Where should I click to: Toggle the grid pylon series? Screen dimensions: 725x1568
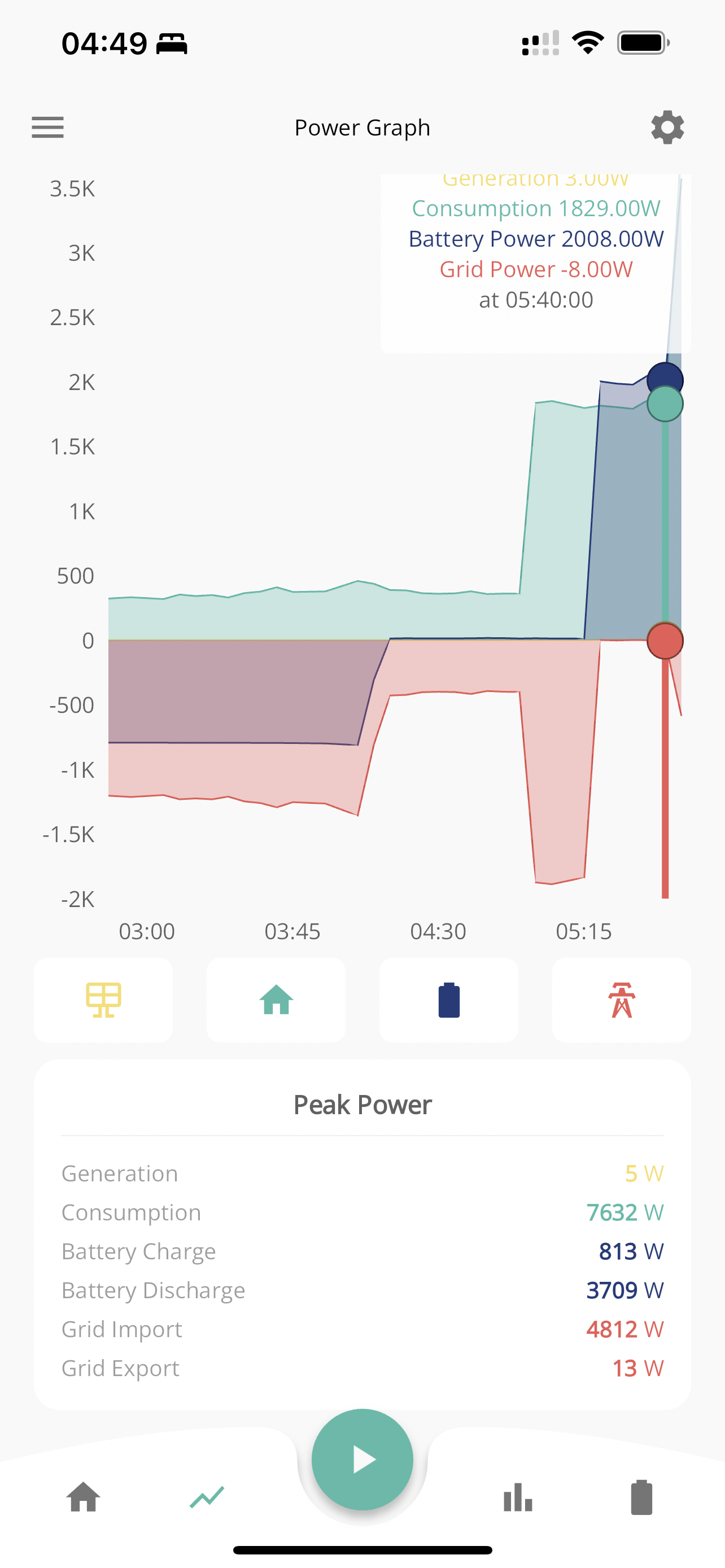622,1000
